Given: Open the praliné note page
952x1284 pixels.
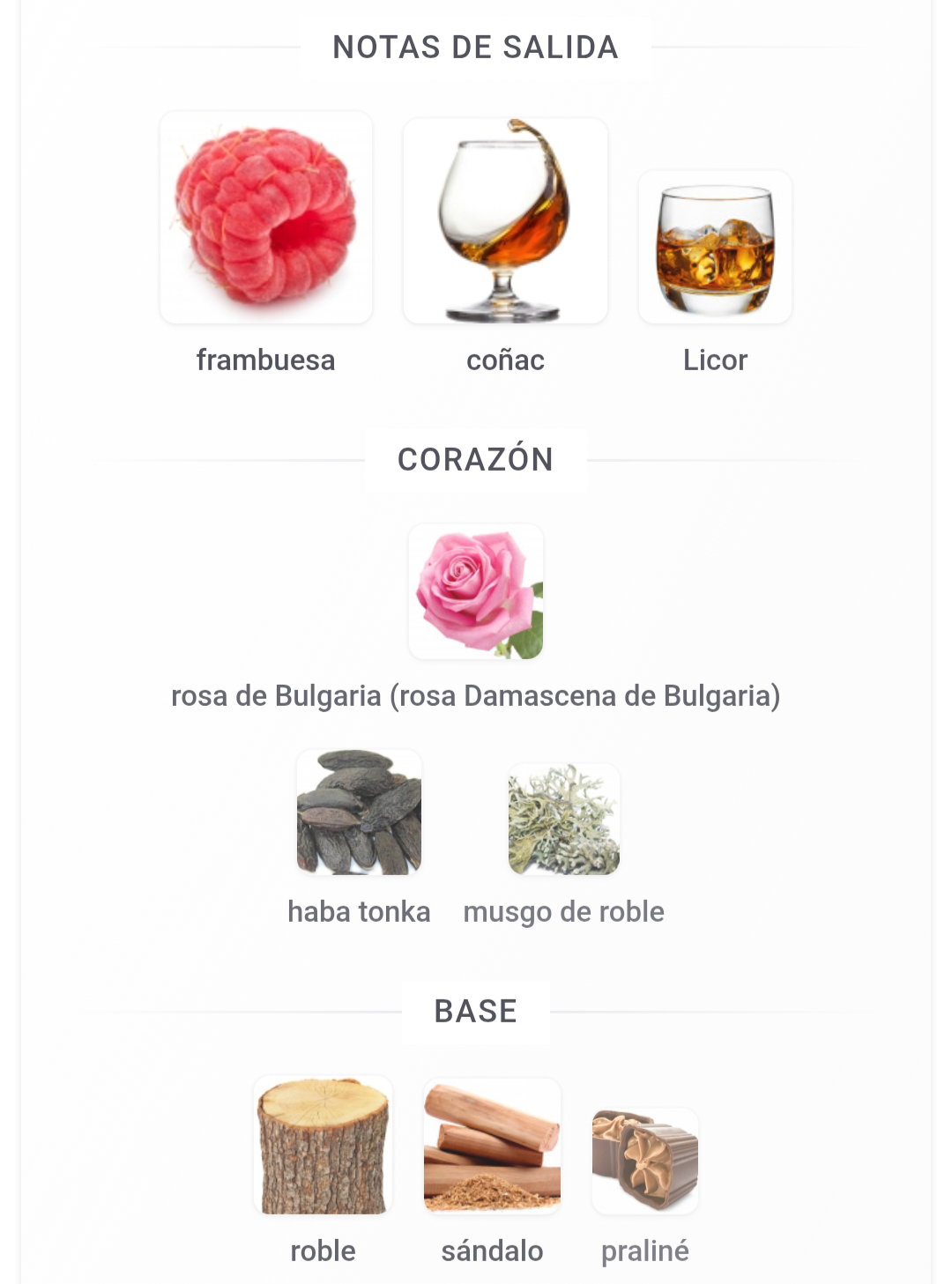Looking at the screenshot, I should 645,1161.
